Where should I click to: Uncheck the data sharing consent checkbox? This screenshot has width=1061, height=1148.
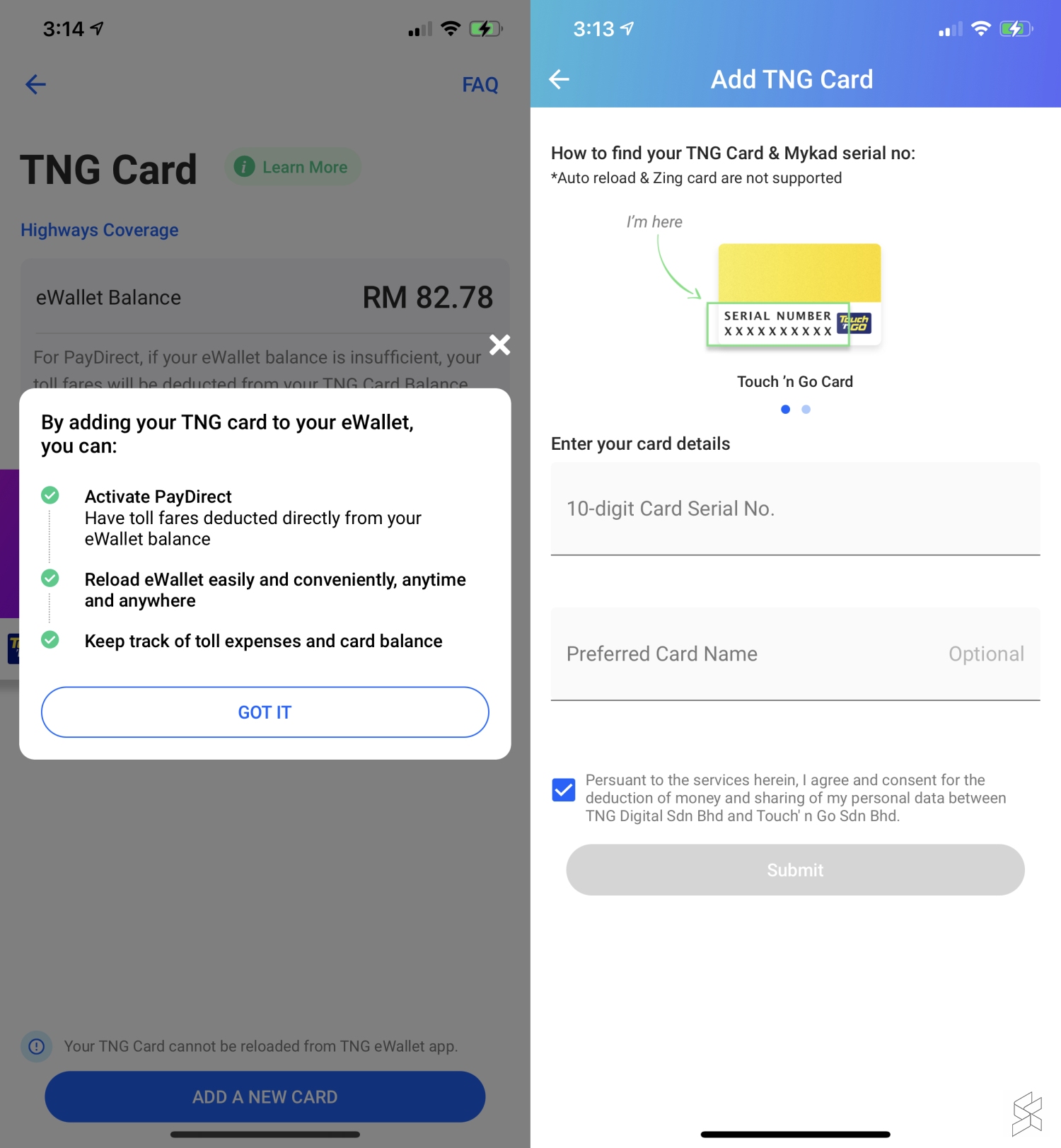click(564, 789)
